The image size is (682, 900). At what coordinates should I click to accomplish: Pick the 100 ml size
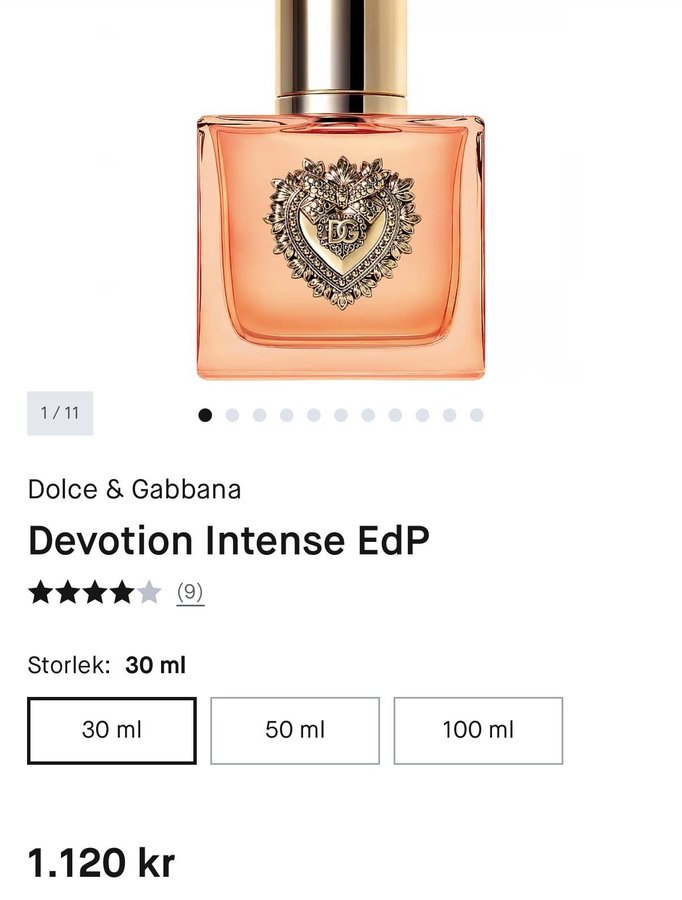click(478, 730)
